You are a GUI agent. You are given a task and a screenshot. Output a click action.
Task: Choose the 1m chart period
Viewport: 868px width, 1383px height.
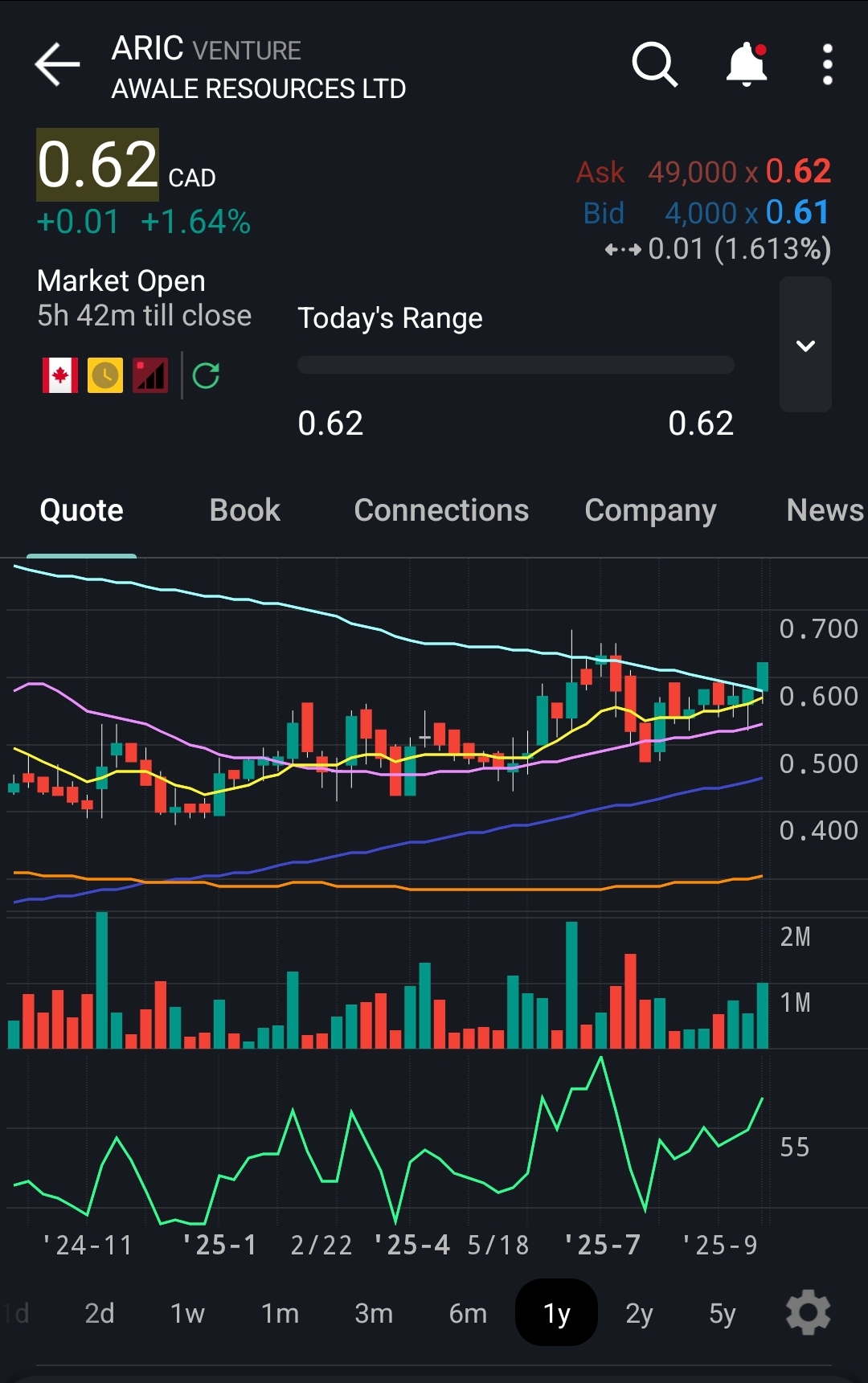coord(280,1313)
